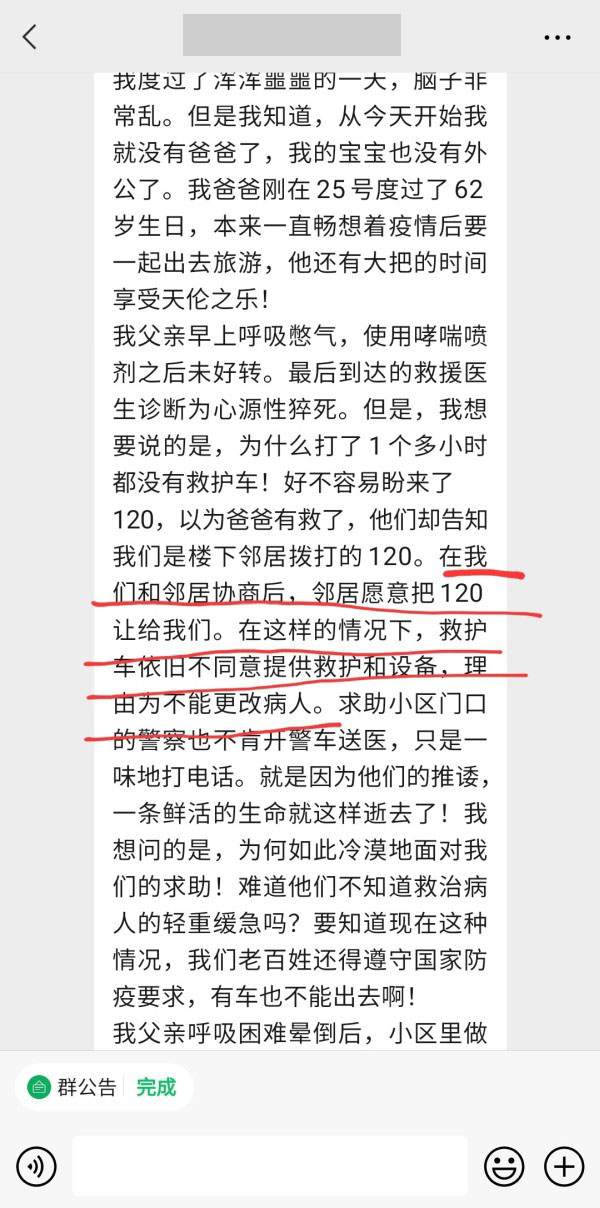Focus the message text field
The image size is (600, 1208).
point(270,1165)
